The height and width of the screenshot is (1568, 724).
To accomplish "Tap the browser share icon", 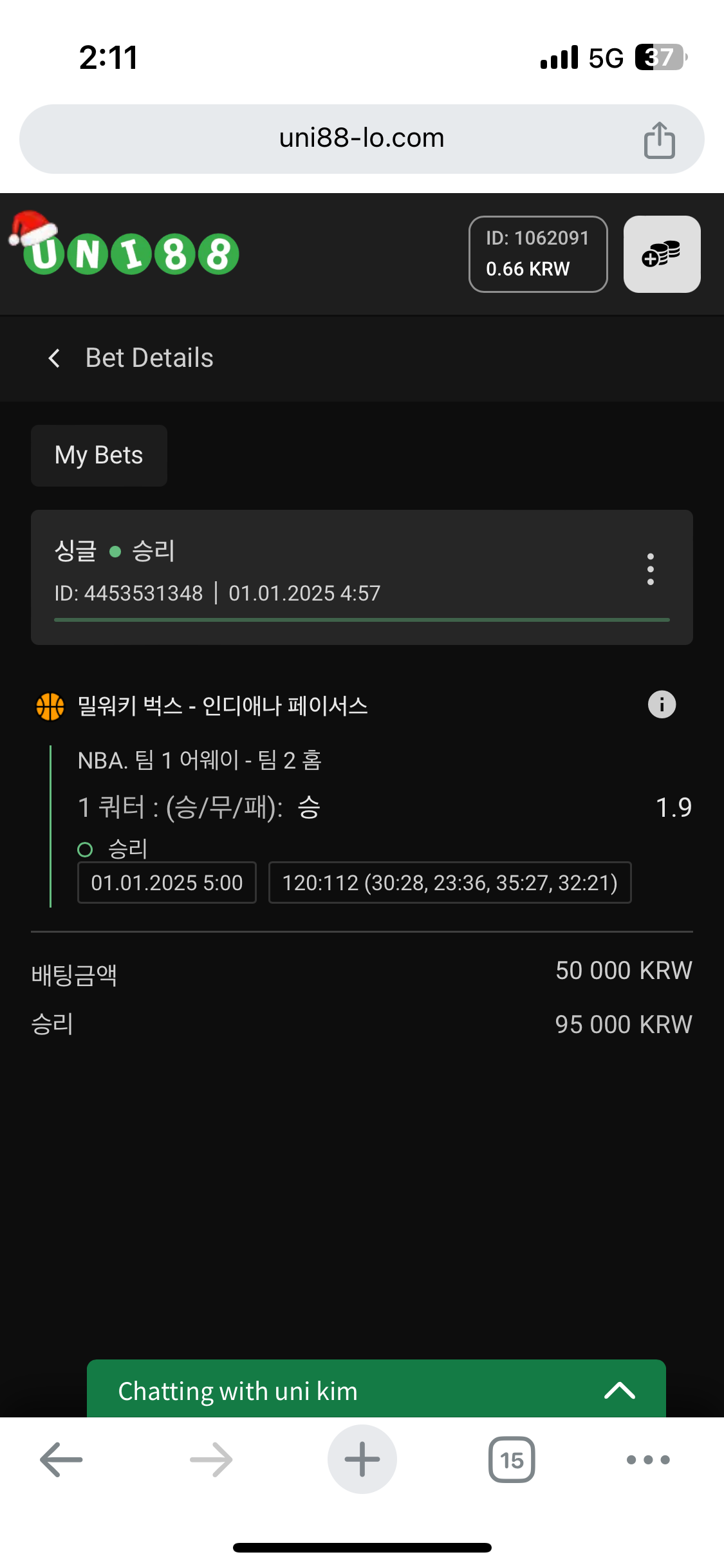I will (x=659, y=140).
